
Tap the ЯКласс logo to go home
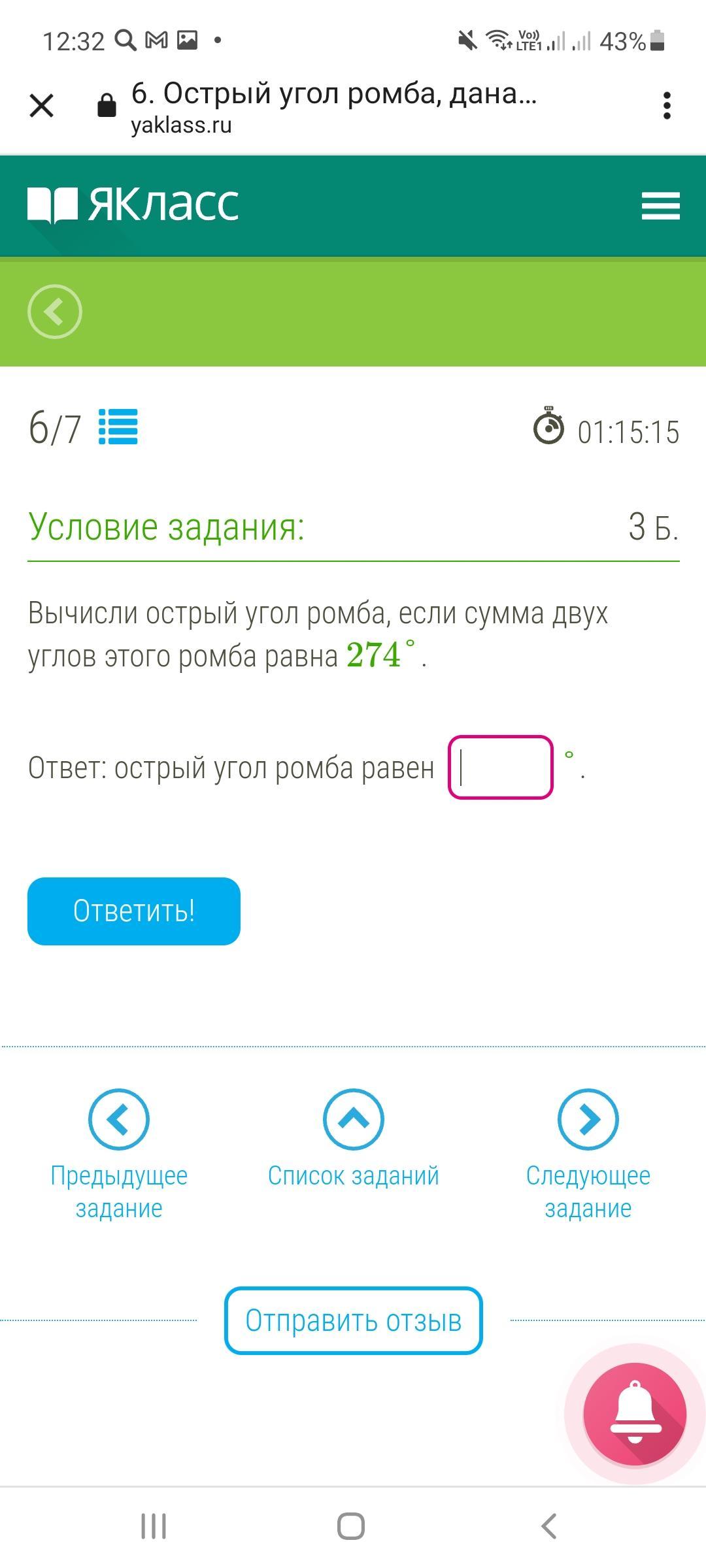[x=134, y=204]
